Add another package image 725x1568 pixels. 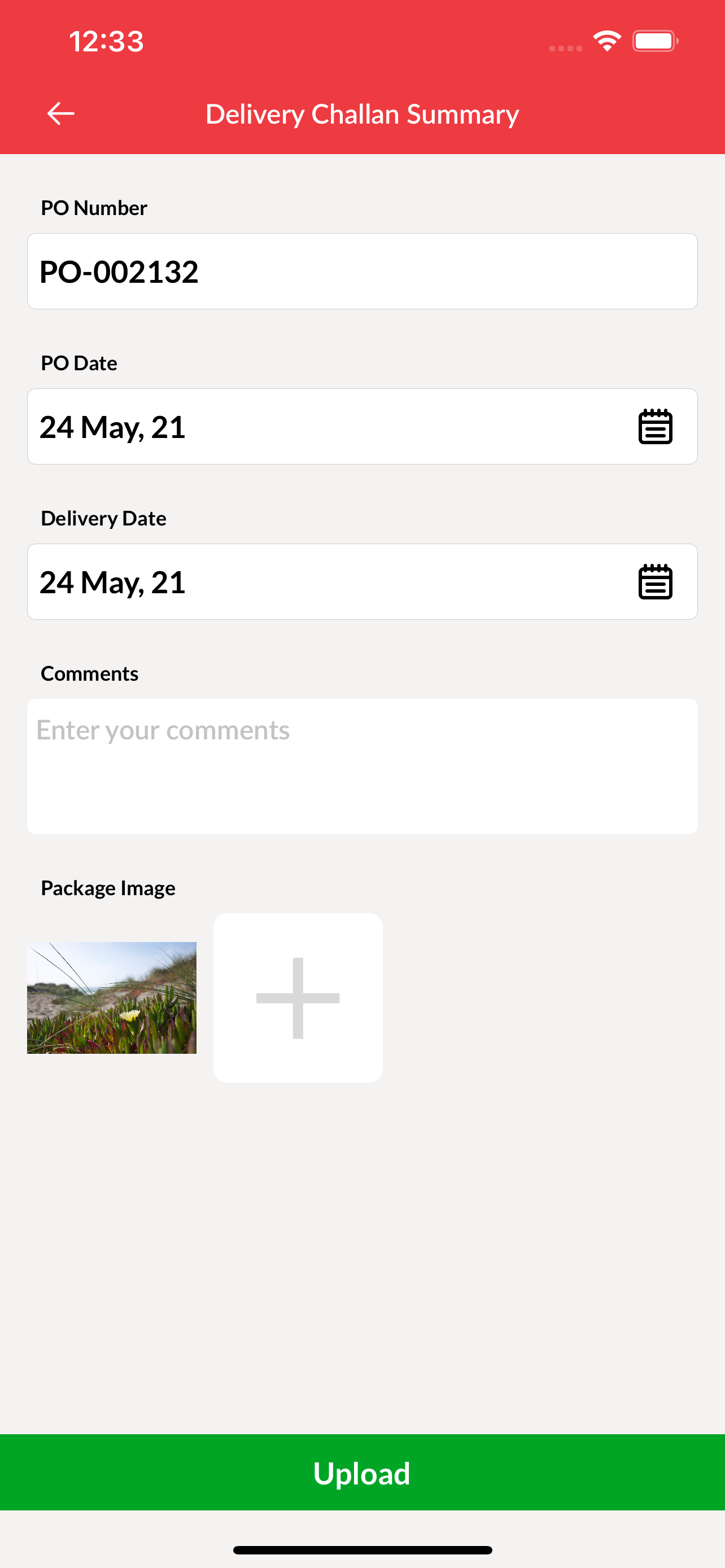coord(298,998)
